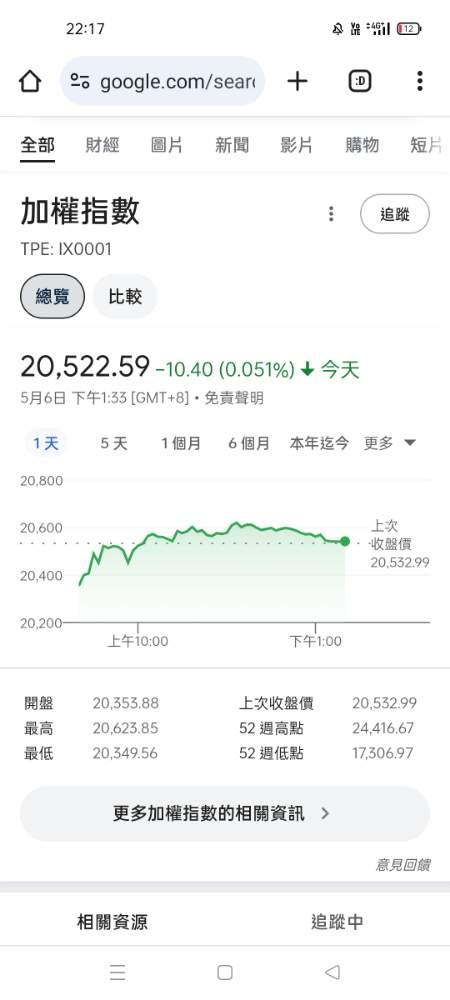
Task: Switch to the 影片 search tab
Action: click(296, 145)
